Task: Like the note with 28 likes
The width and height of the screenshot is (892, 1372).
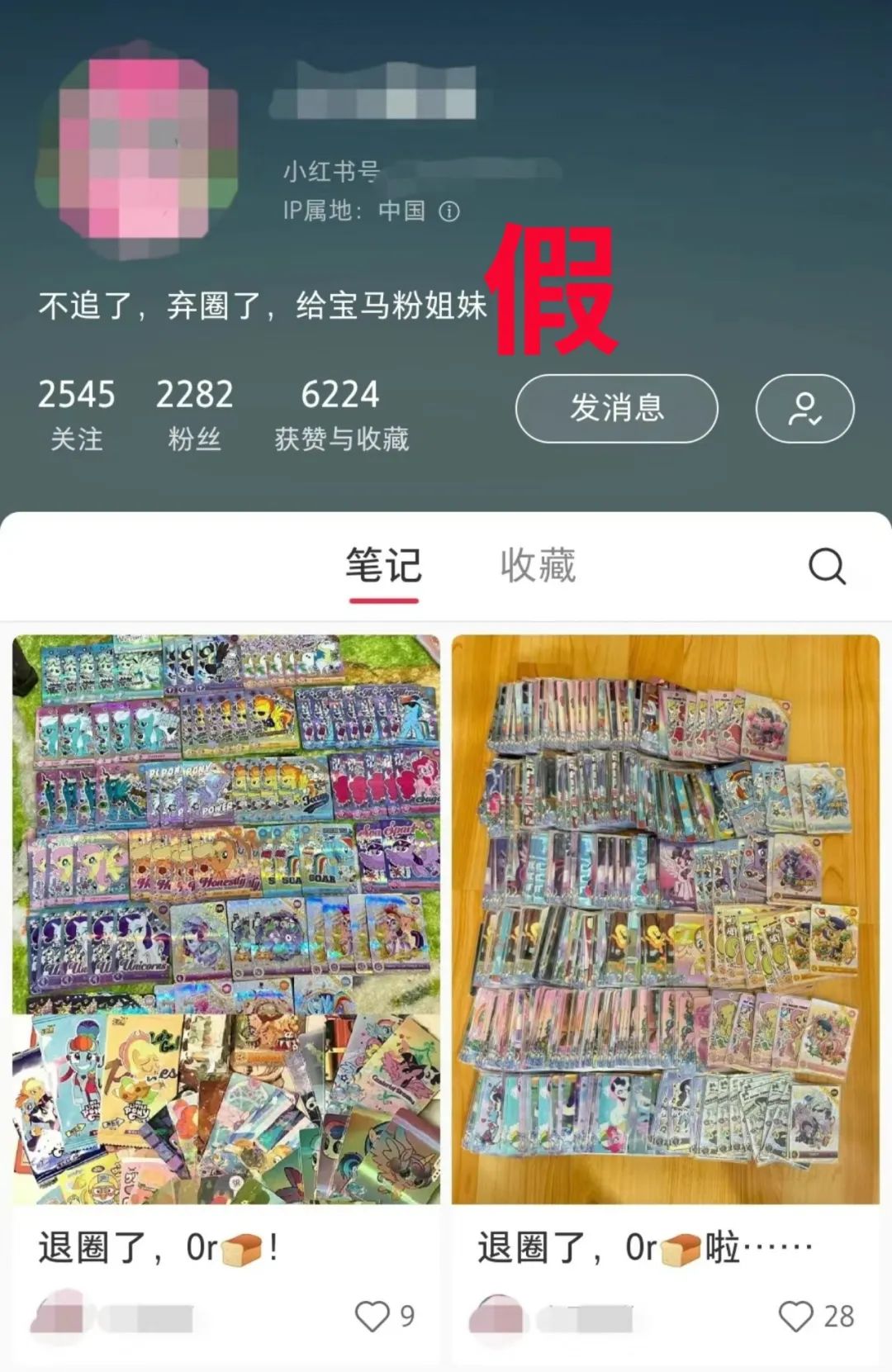Action: pos(796,1316)
